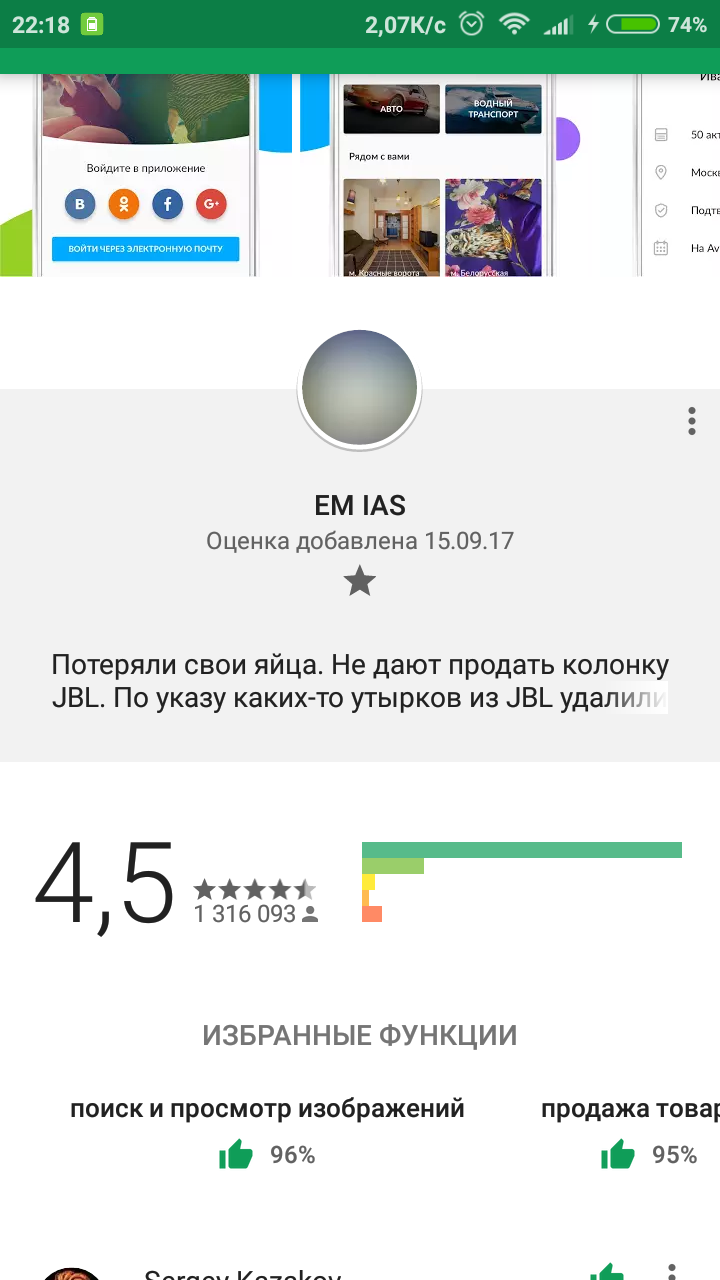Open the screenshot showing nearby listings
The image size is (720, 1280).
(442, 174)
